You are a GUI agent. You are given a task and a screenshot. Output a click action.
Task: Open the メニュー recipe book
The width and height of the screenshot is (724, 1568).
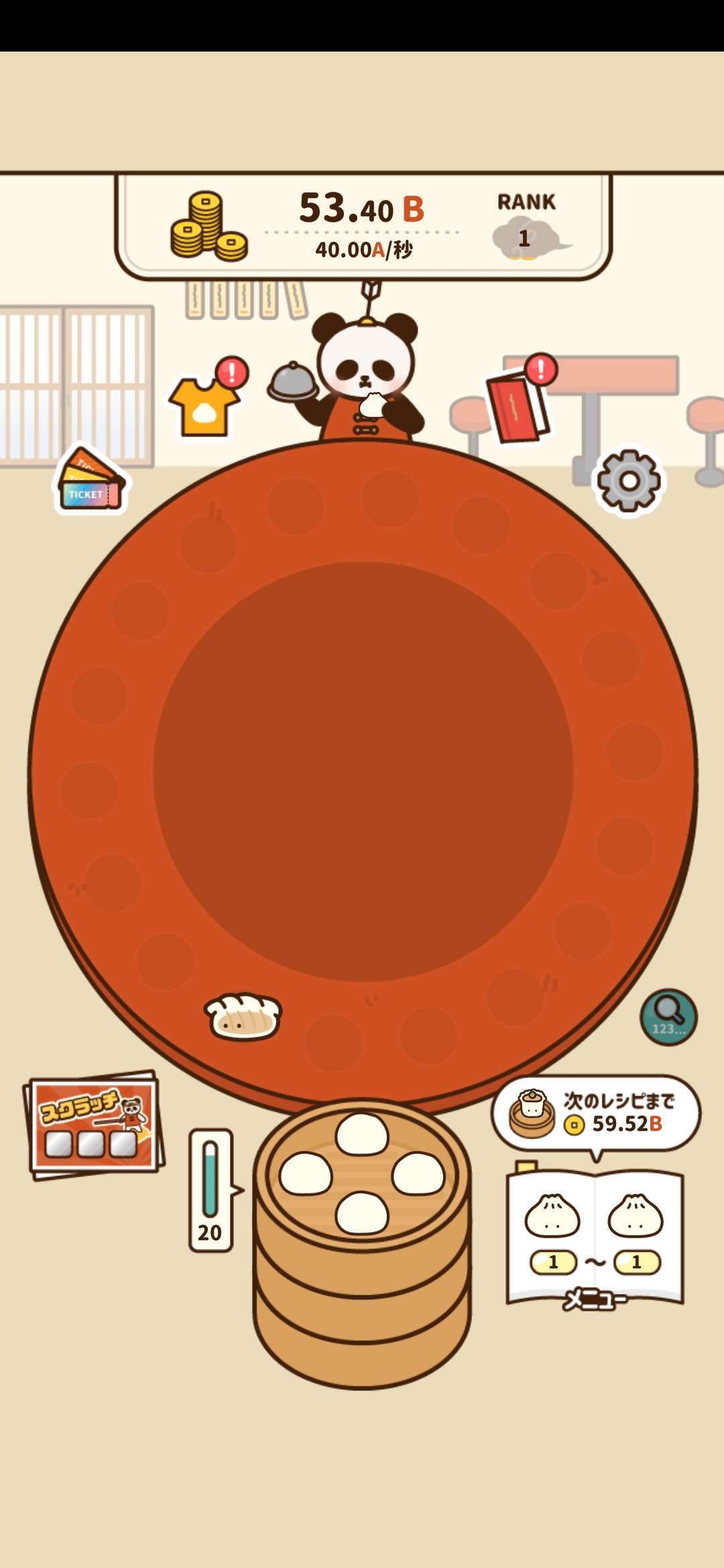(x=595, y=1240)
